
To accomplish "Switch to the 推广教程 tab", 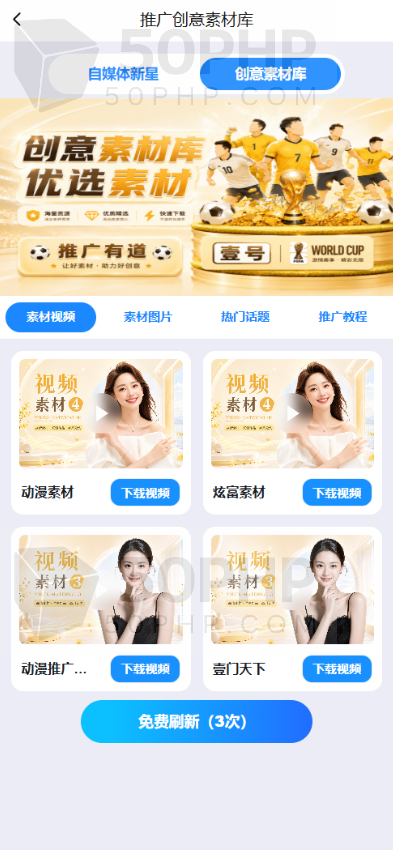I will (x=343, y=317).
